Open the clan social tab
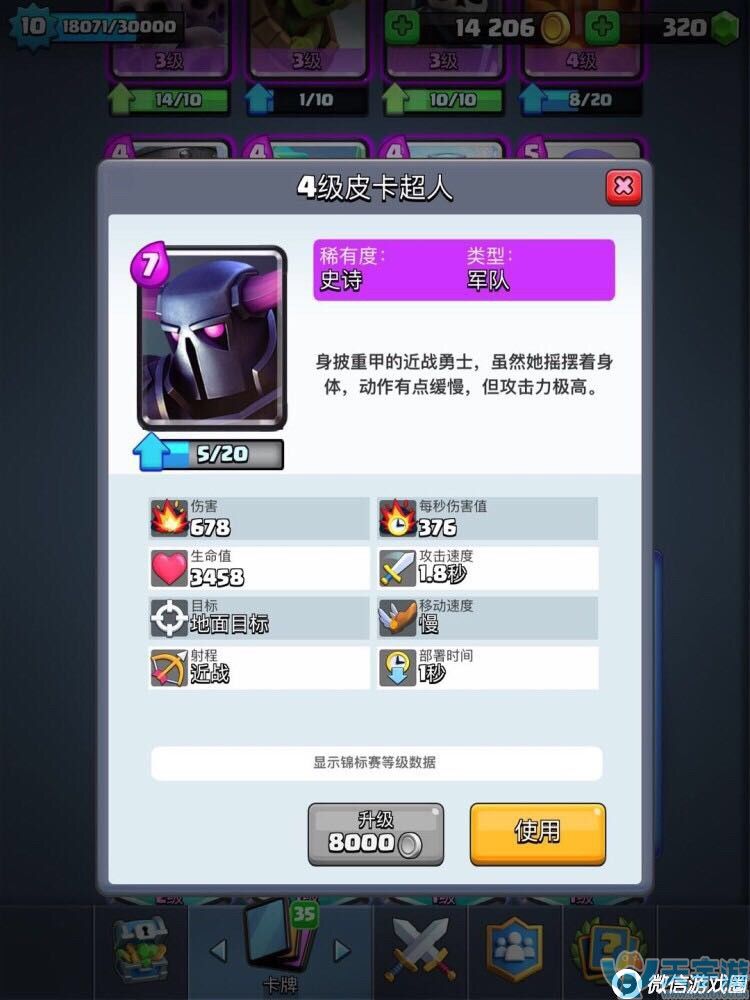This screenshot has height=1000, width=750. (x=514, y=948)
